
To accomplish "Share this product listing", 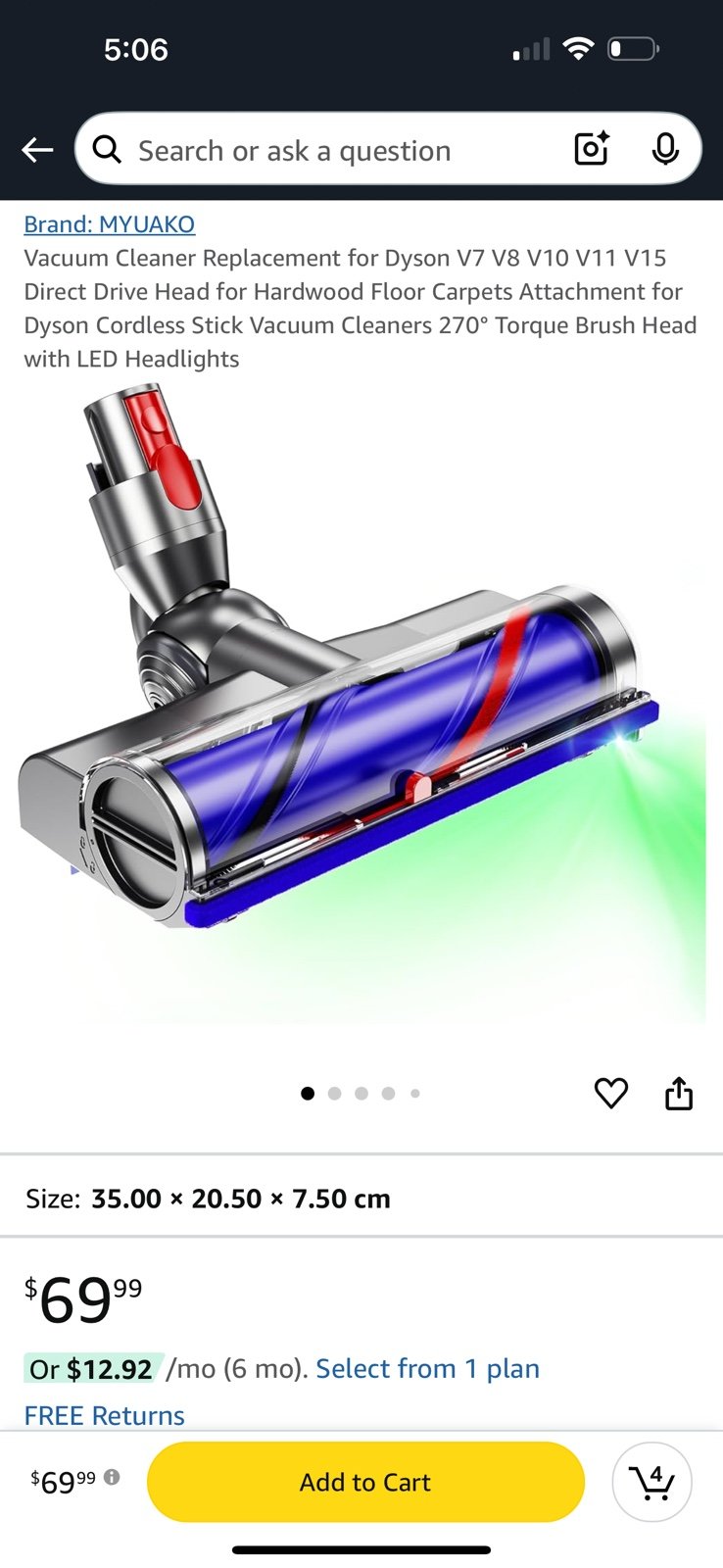I will coord(679,1093).
